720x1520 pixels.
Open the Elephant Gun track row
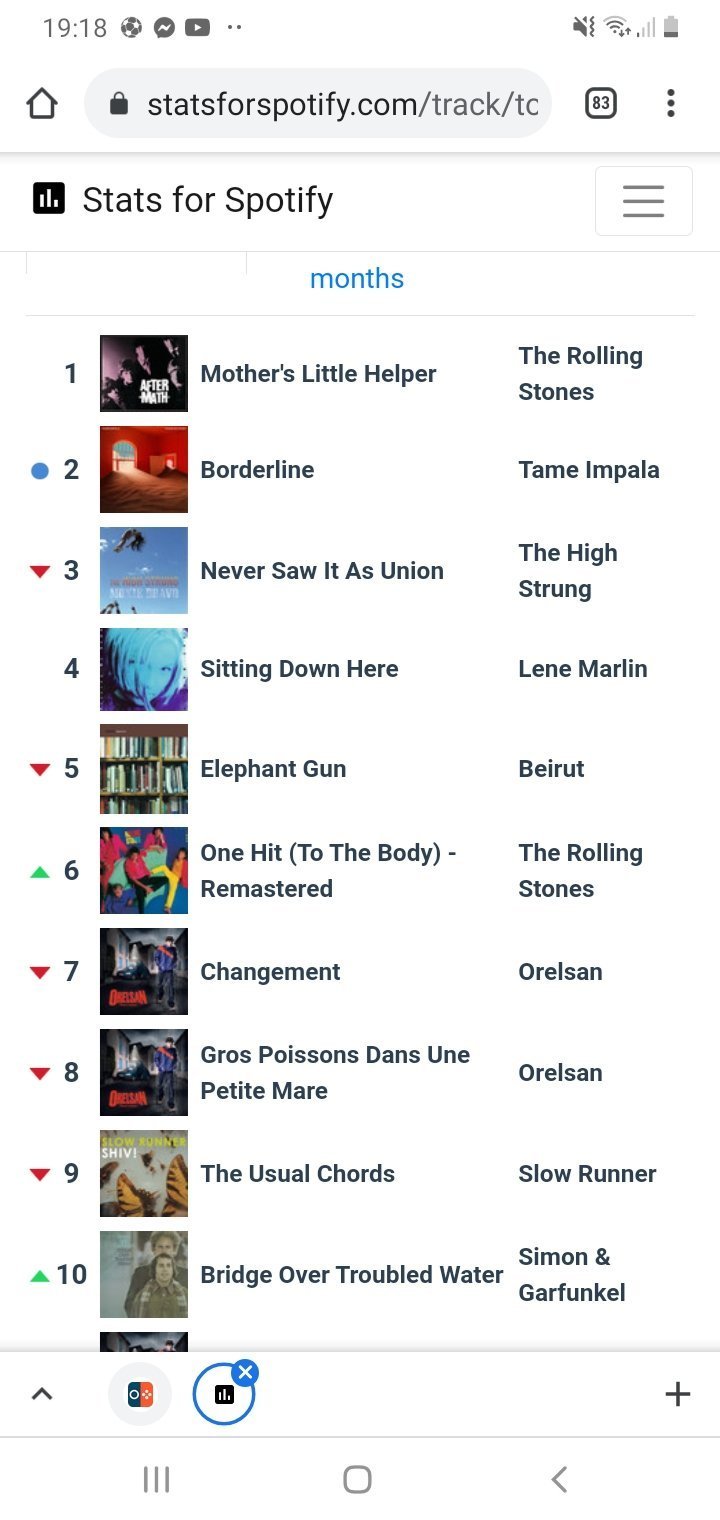pos(360,769)
